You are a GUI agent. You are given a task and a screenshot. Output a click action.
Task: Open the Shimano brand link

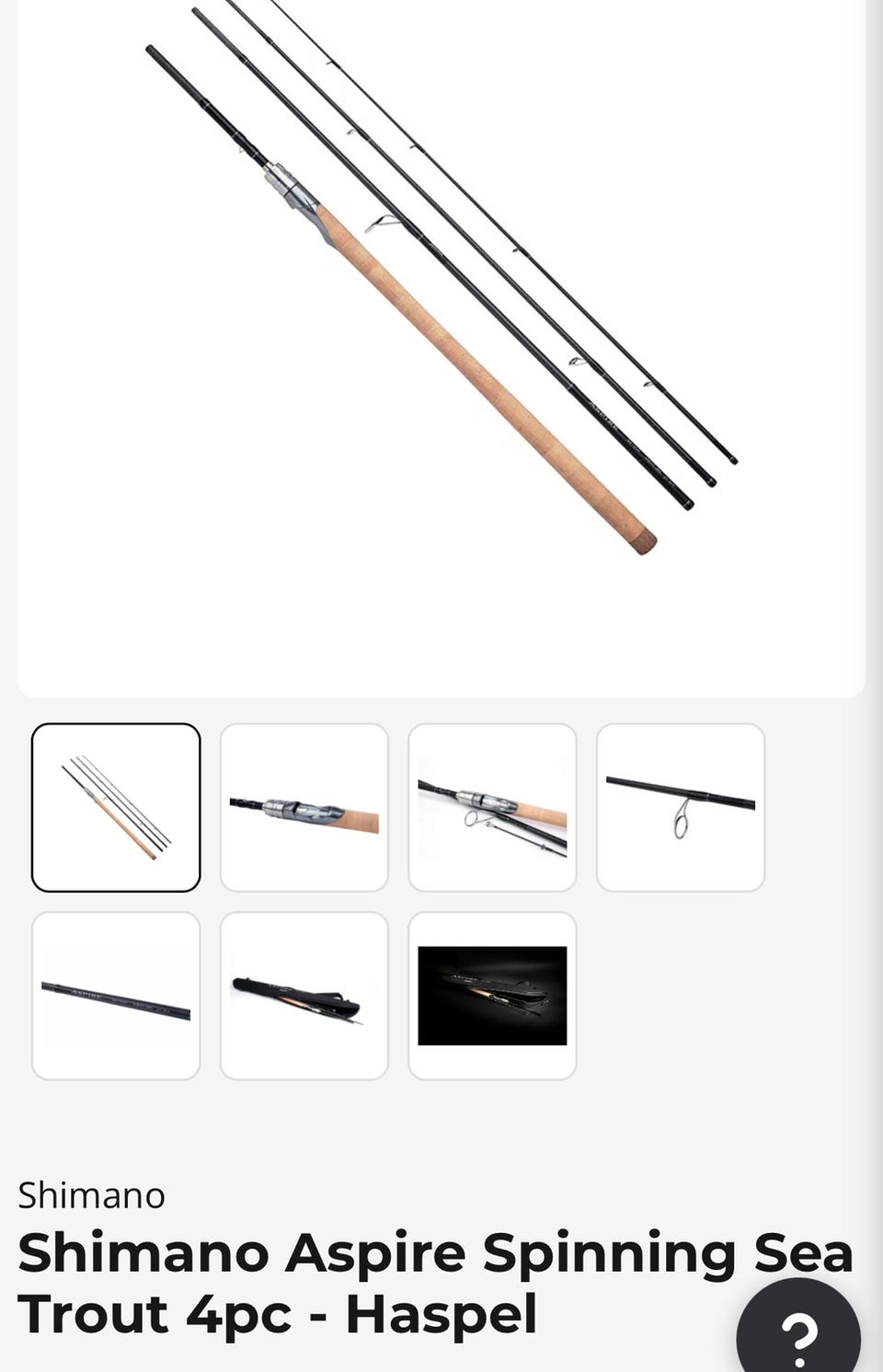pyautogui.click(x=91, y=1195)
